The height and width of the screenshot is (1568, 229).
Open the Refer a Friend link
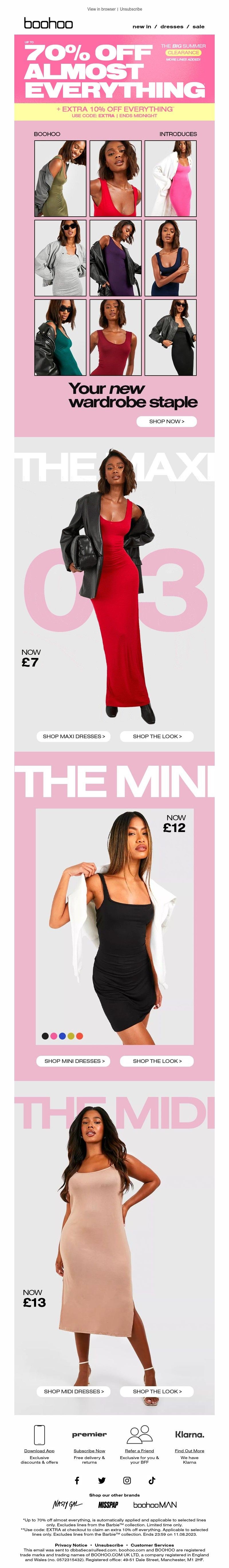click(x=139, y=1451)
